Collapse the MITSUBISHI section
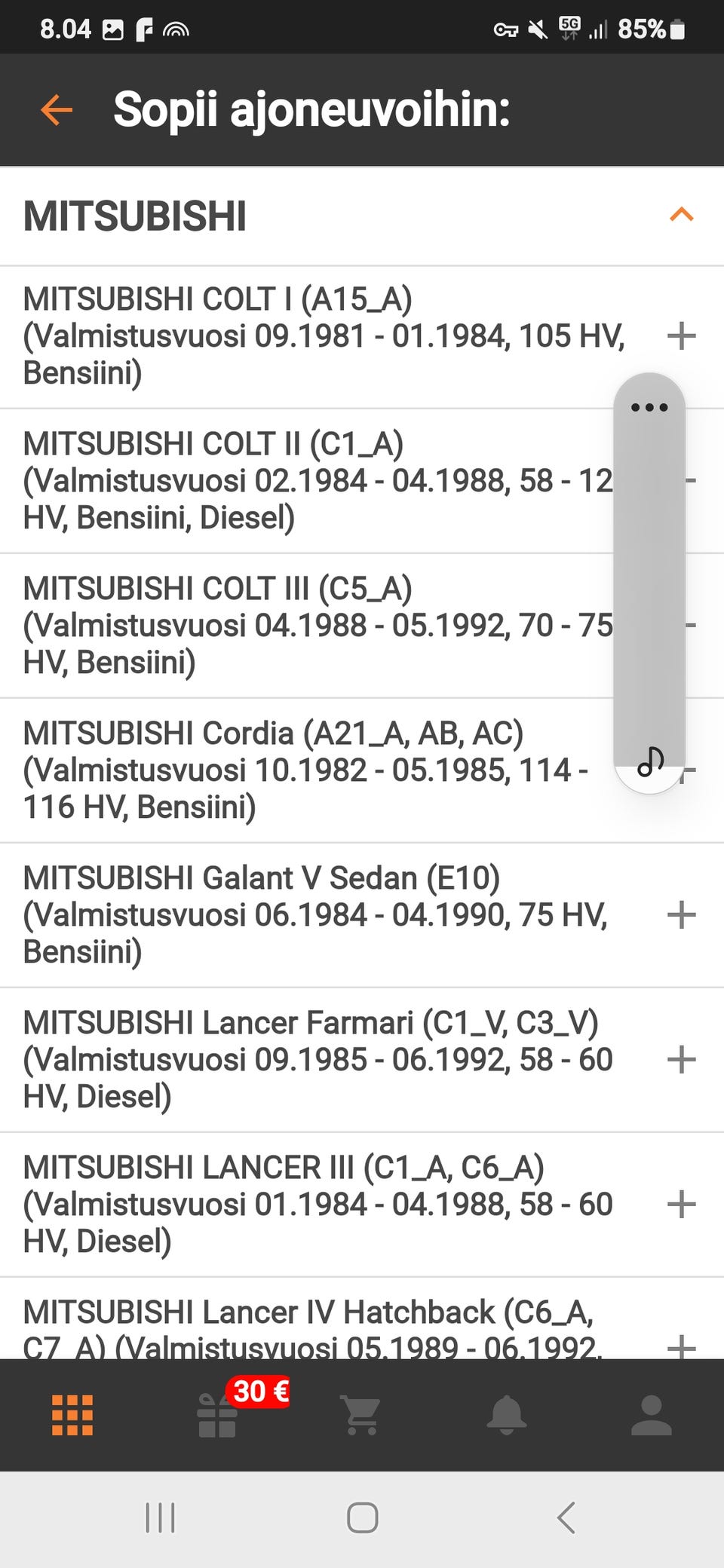The height and width of the screenshot is (1568, 724). (x=681, y=216)
